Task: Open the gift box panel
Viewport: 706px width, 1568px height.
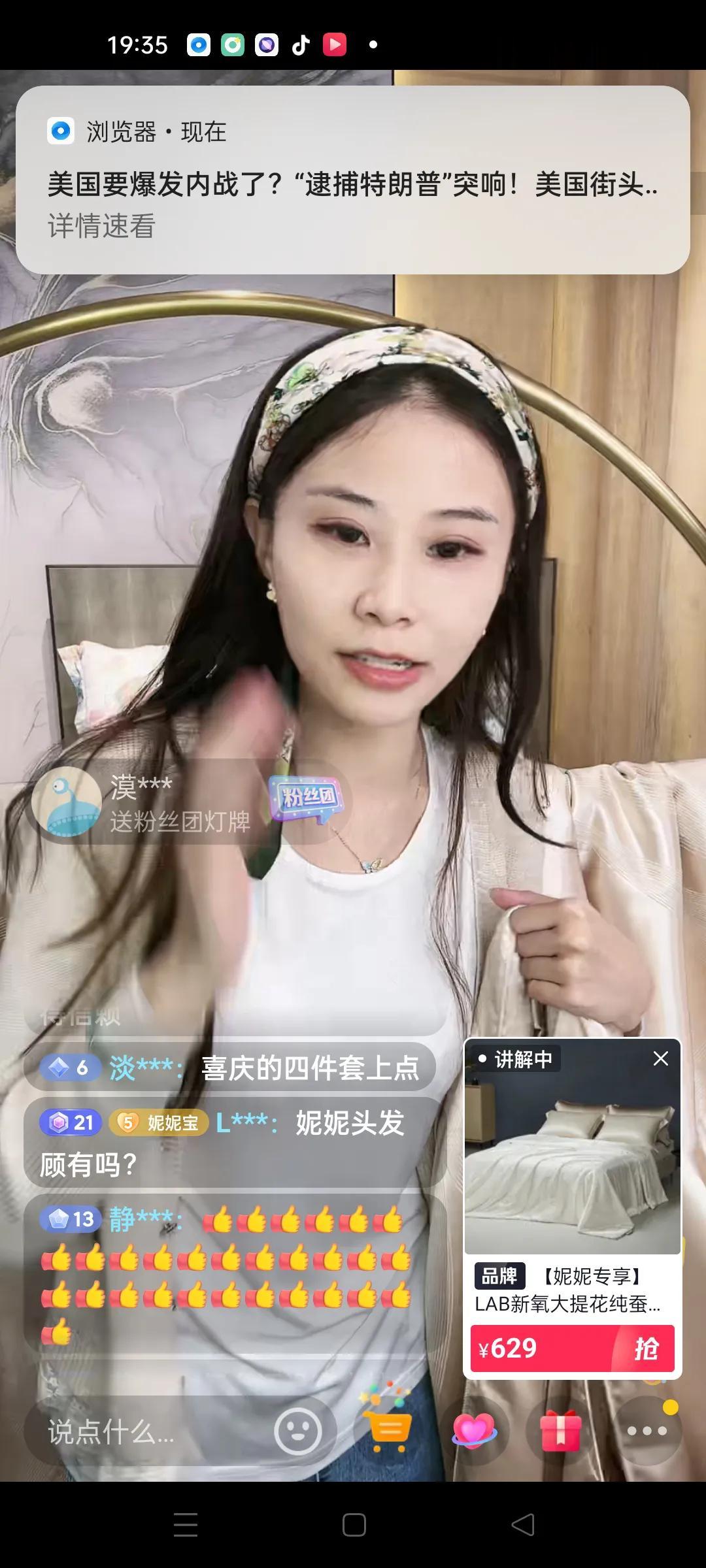Action: (x=560, y=1431)
